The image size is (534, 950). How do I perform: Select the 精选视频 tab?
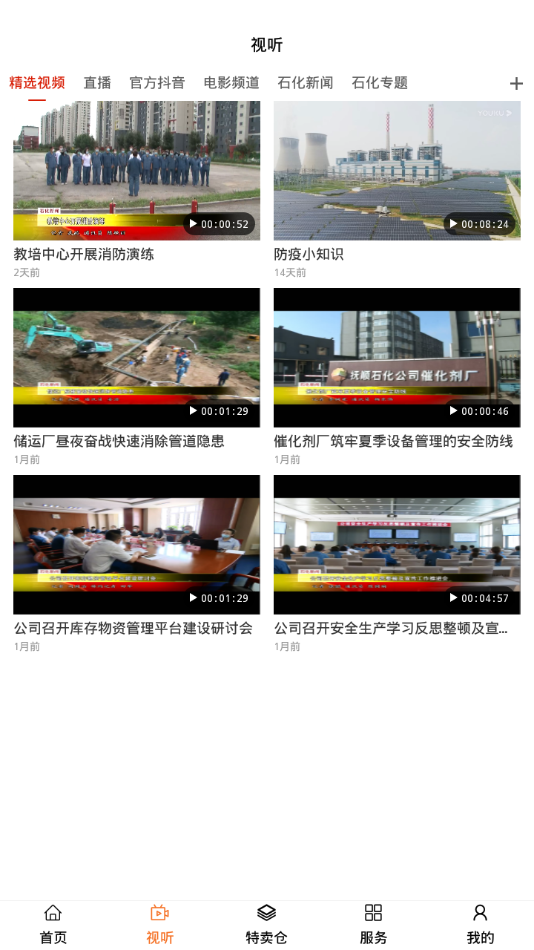pos(37,82)
